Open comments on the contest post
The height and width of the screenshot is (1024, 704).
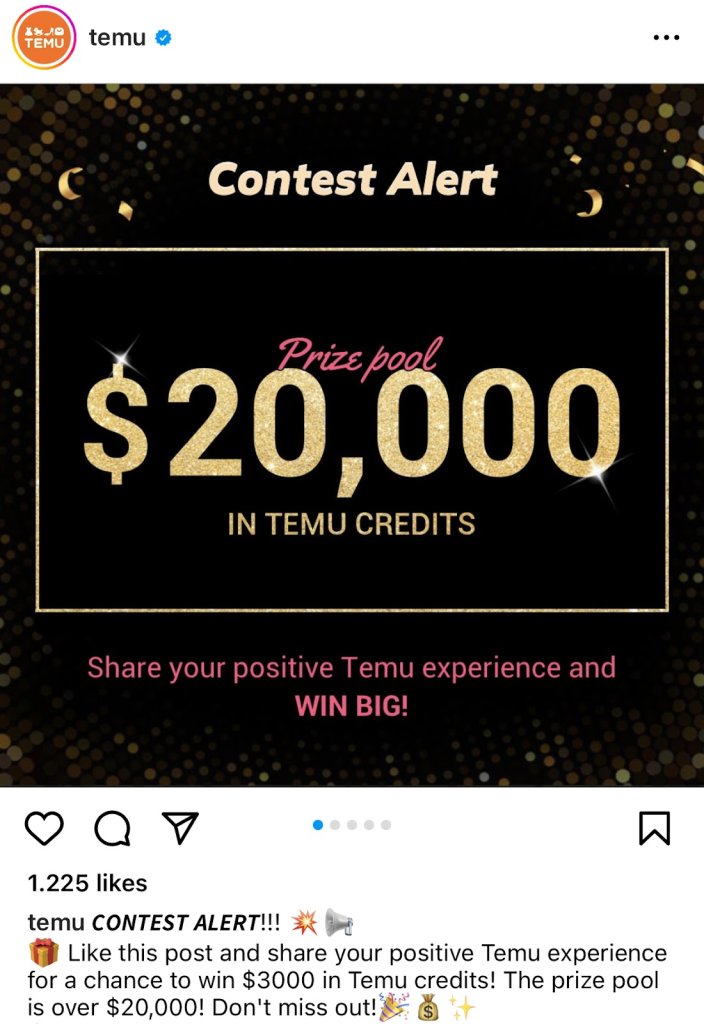112,827
